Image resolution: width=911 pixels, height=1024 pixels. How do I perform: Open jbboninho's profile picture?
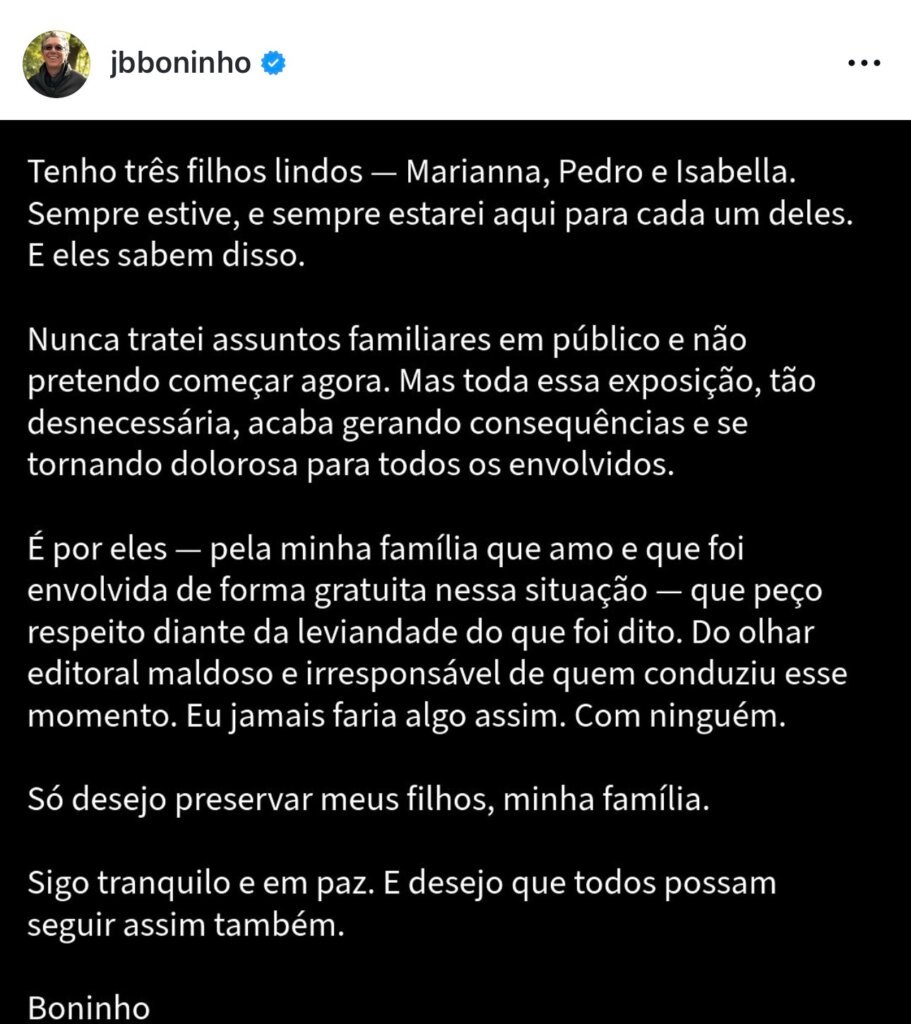click(x=56, y=64)
